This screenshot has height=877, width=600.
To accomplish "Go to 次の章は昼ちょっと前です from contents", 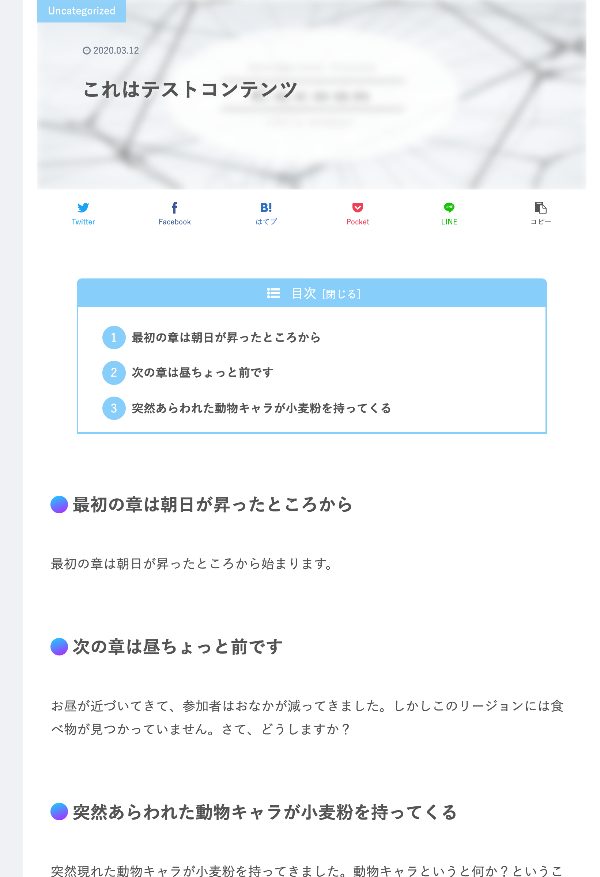I will pyautogui.click(x=202, y=373).
